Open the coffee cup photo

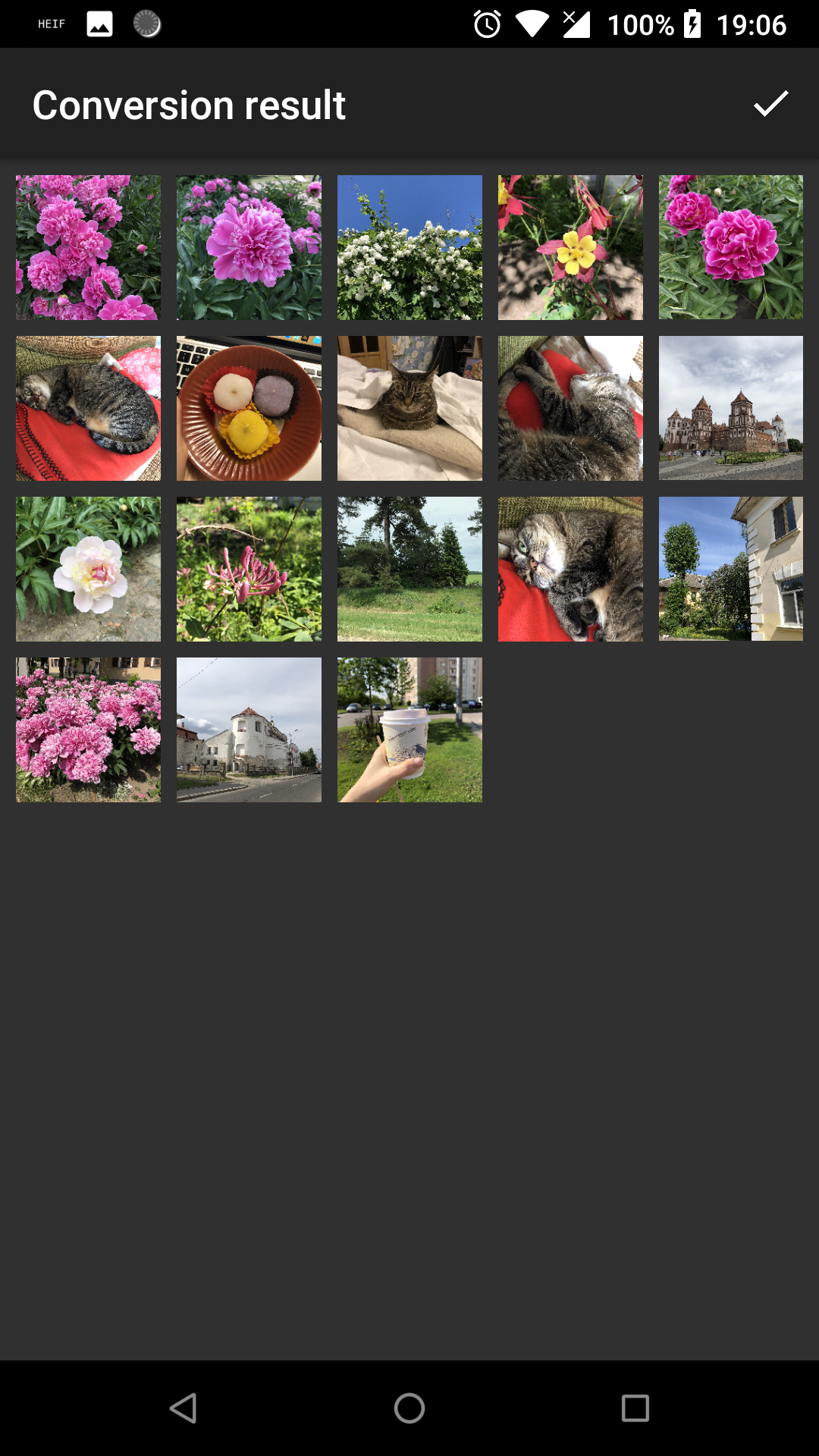point(409,730)
